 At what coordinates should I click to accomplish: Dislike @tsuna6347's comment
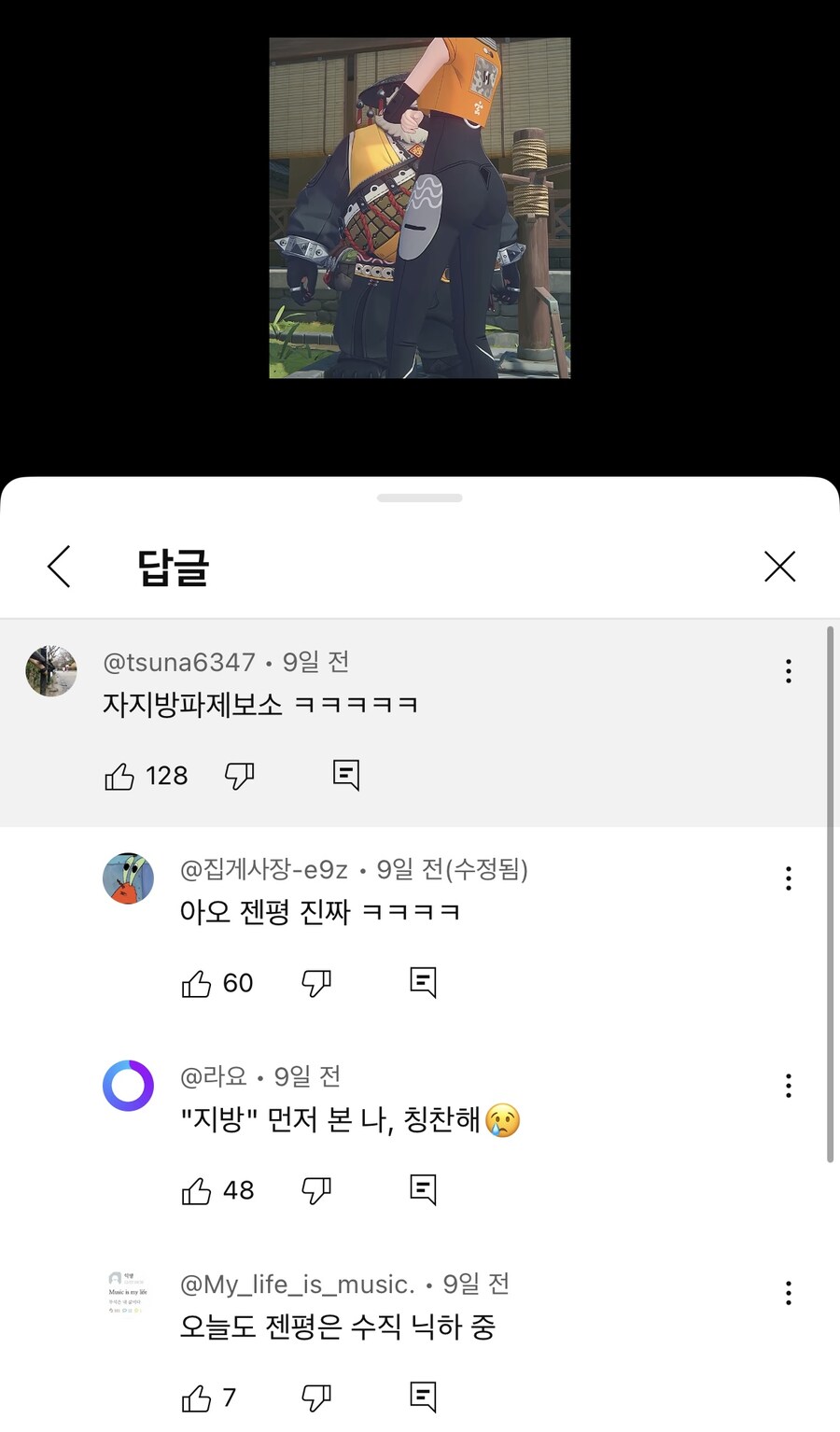240,775
